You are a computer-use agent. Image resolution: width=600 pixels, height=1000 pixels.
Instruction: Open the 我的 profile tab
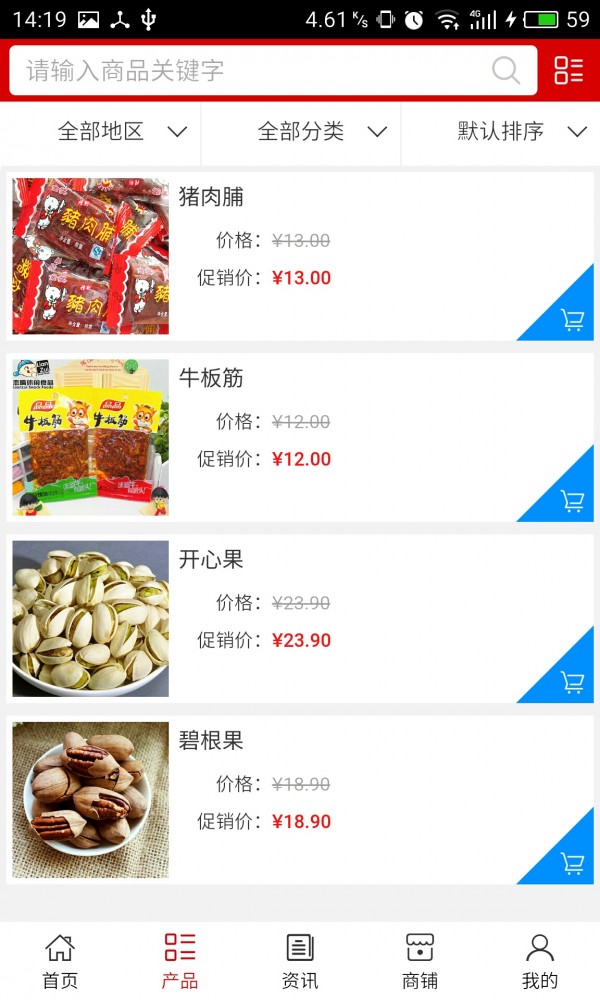(x=540, y=960)
